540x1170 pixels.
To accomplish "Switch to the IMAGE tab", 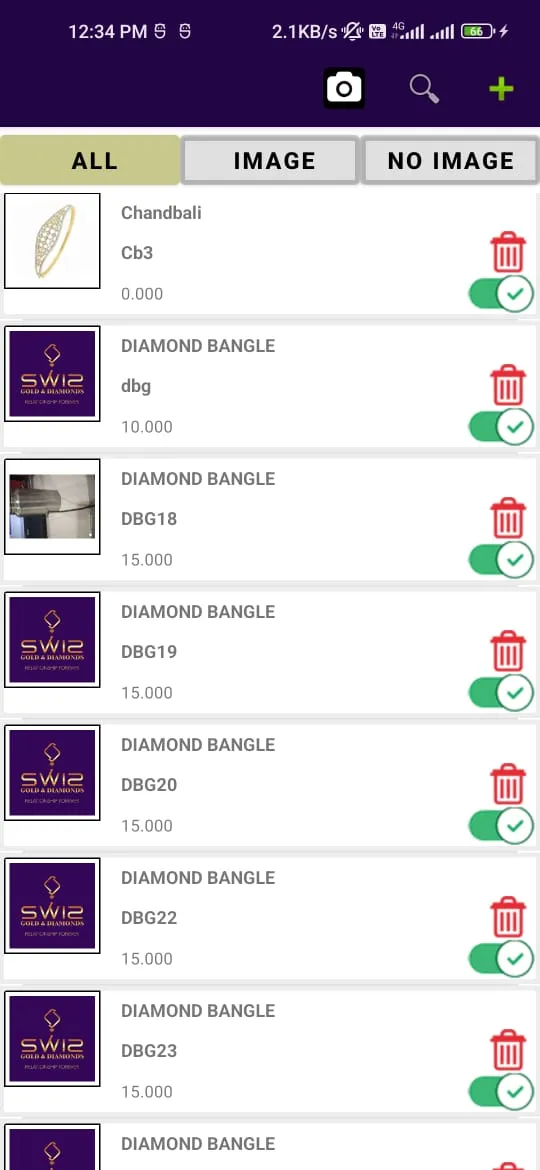I will point(271,160).
